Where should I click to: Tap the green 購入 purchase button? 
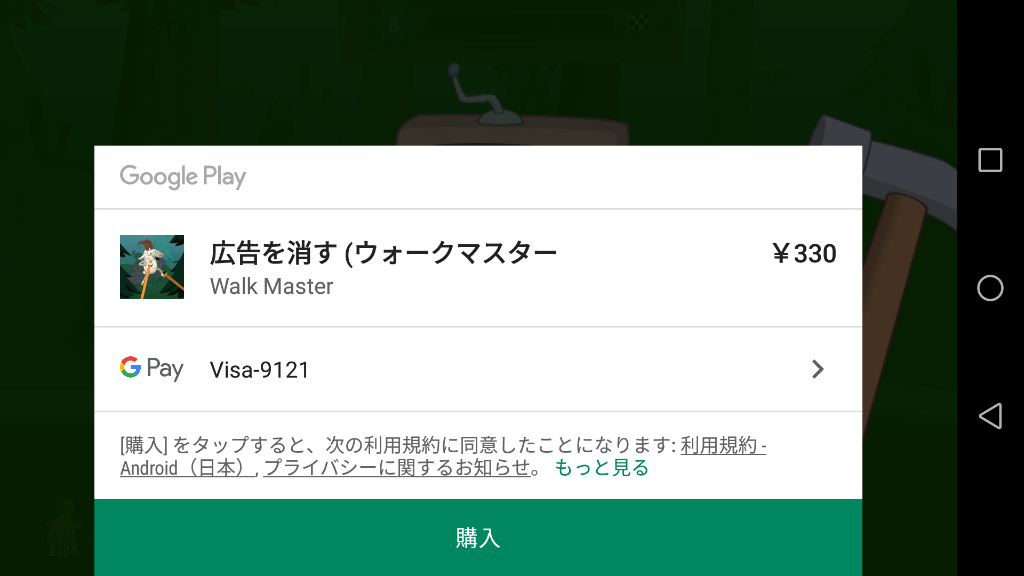[x=477, y=537]
